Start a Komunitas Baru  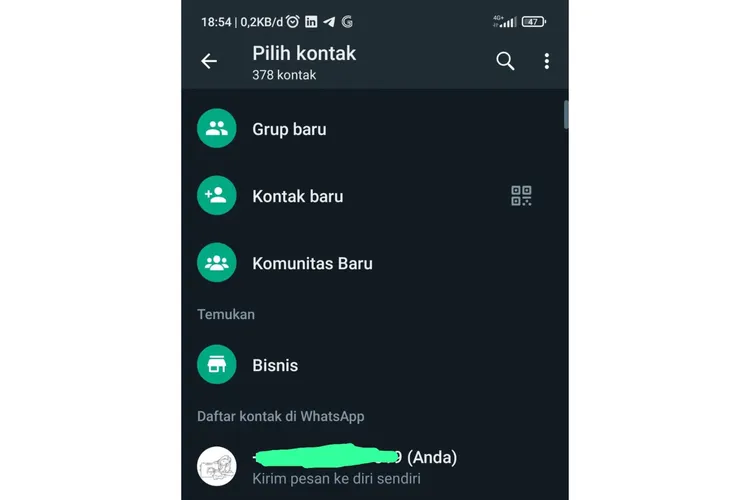click(x=312, y=264)
